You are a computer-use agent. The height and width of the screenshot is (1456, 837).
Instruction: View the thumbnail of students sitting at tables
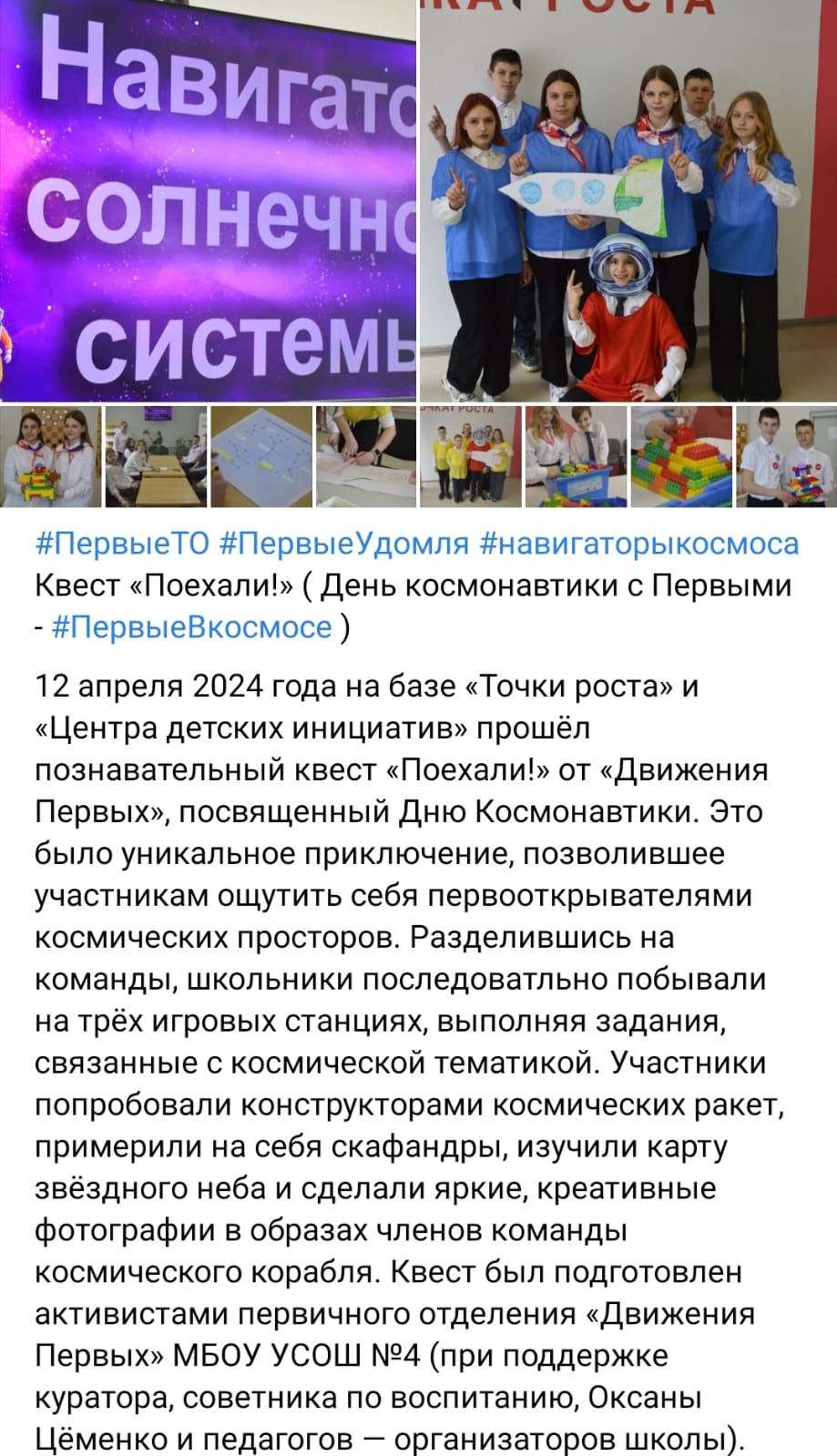(156, 456)
